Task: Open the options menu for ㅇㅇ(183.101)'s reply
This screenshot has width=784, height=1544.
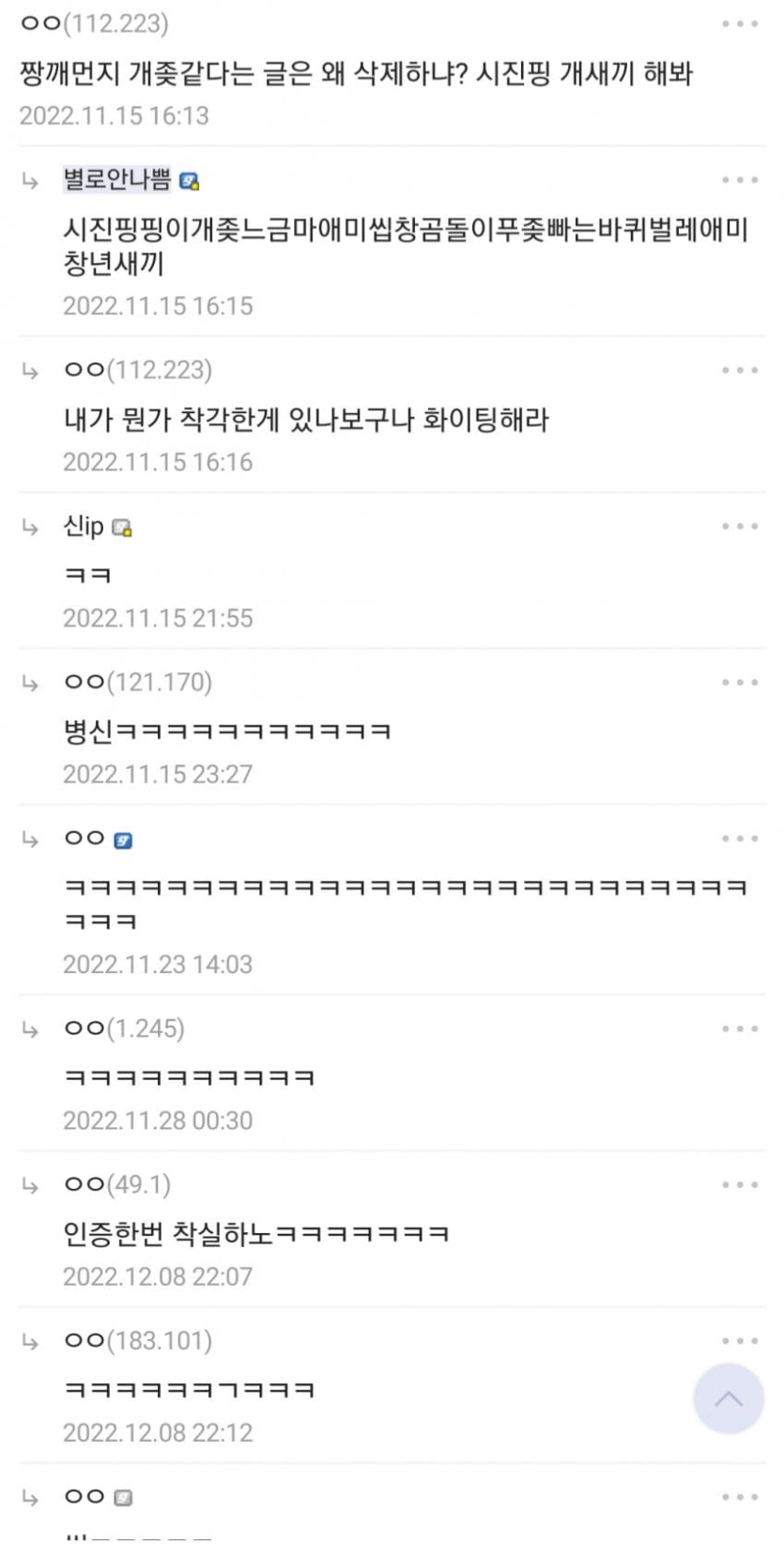Action: coord(740,1340)
